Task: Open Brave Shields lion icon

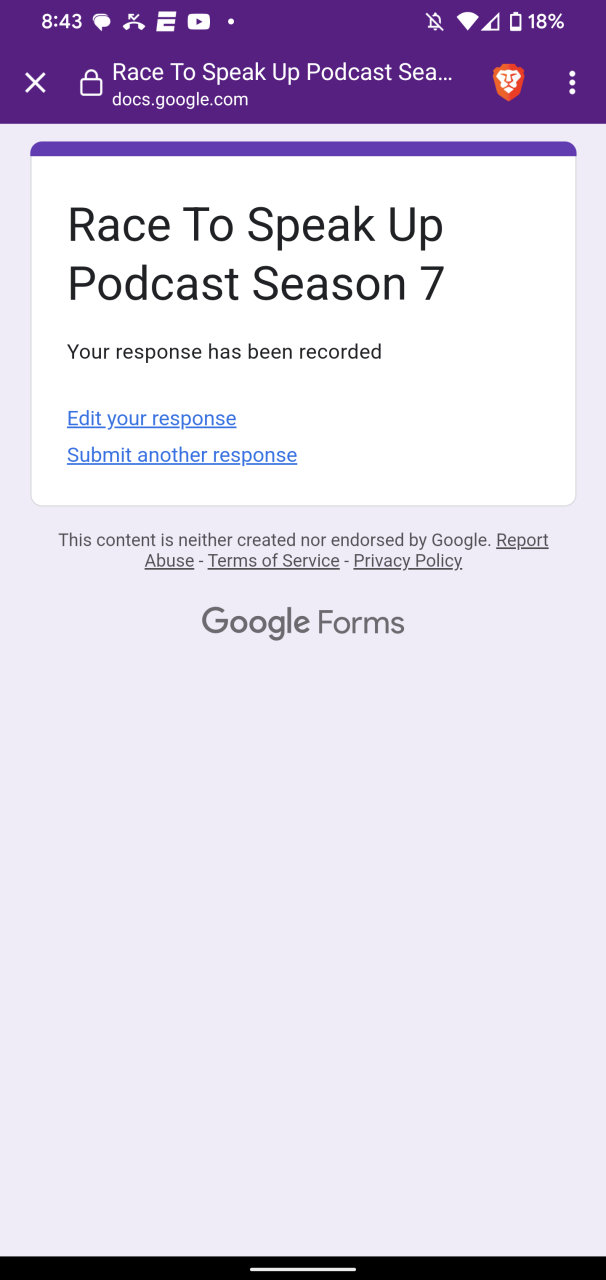Action: pyautogui.click(x=509, y=83)
